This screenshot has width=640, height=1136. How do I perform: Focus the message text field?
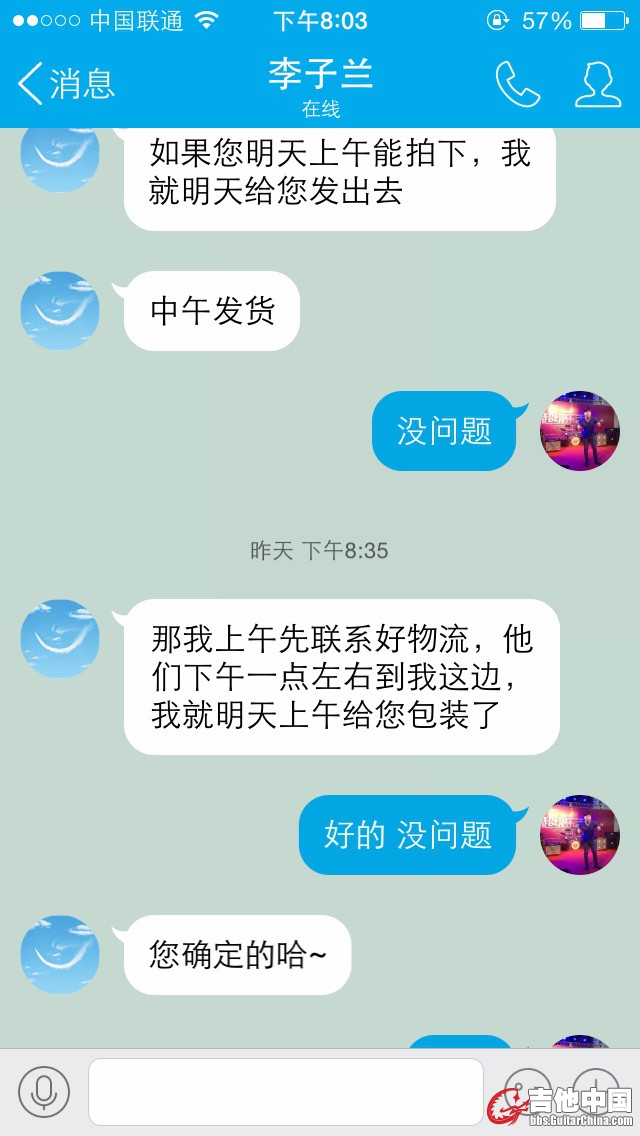[x=285, y=1091]
